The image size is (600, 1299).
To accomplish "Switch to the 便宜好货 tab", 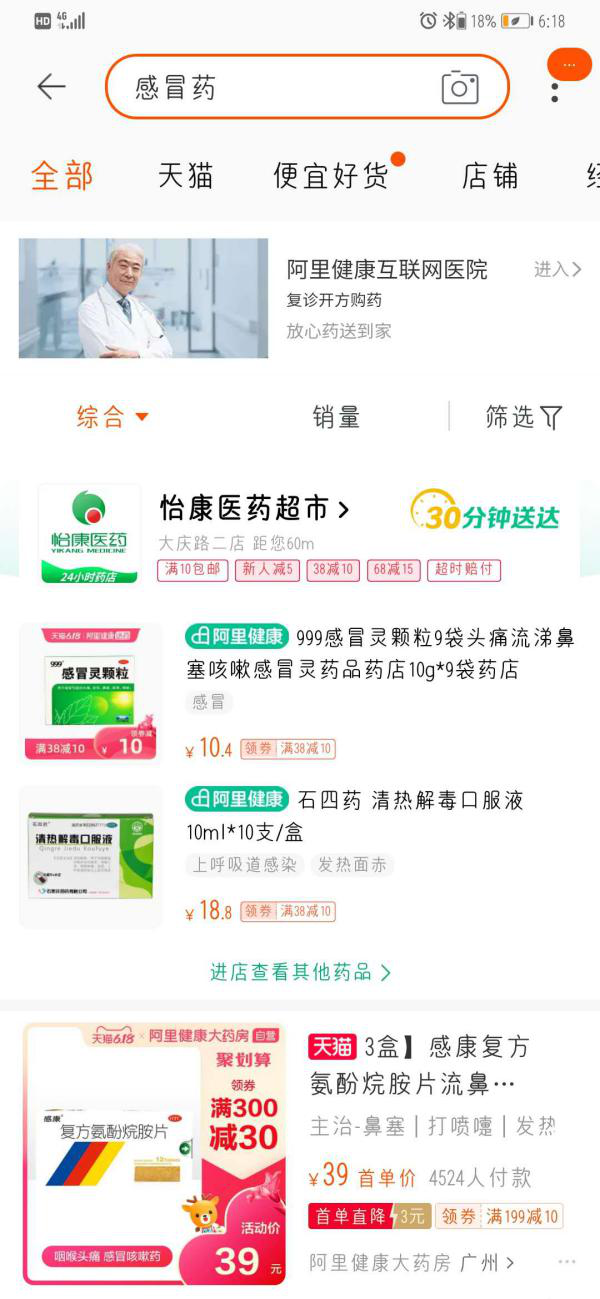I will pos(331,176).
